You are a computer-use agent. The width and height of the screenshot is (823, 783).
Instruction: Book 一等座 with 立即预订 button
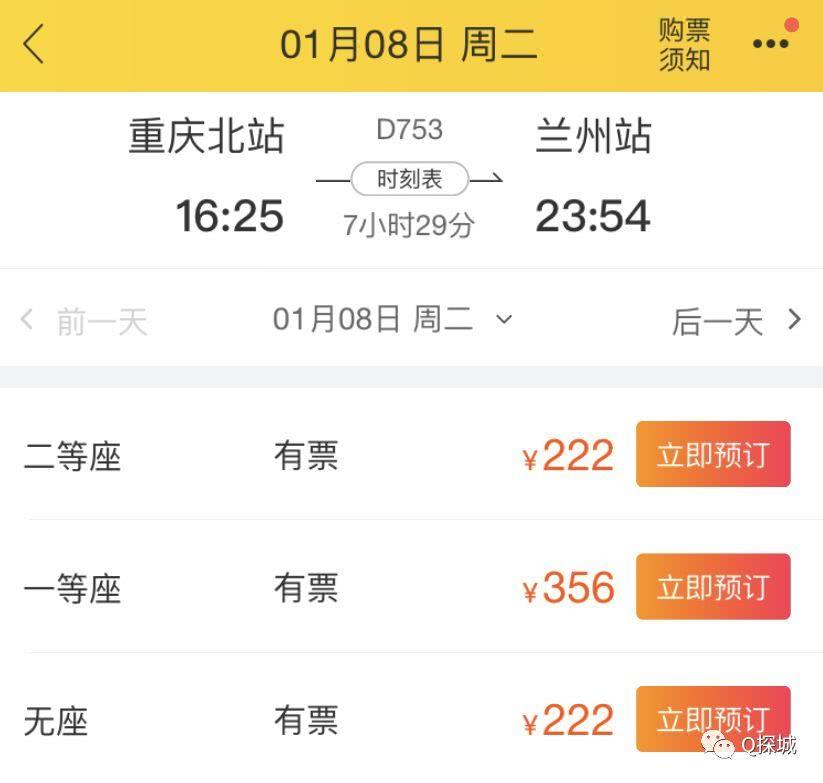713,587
